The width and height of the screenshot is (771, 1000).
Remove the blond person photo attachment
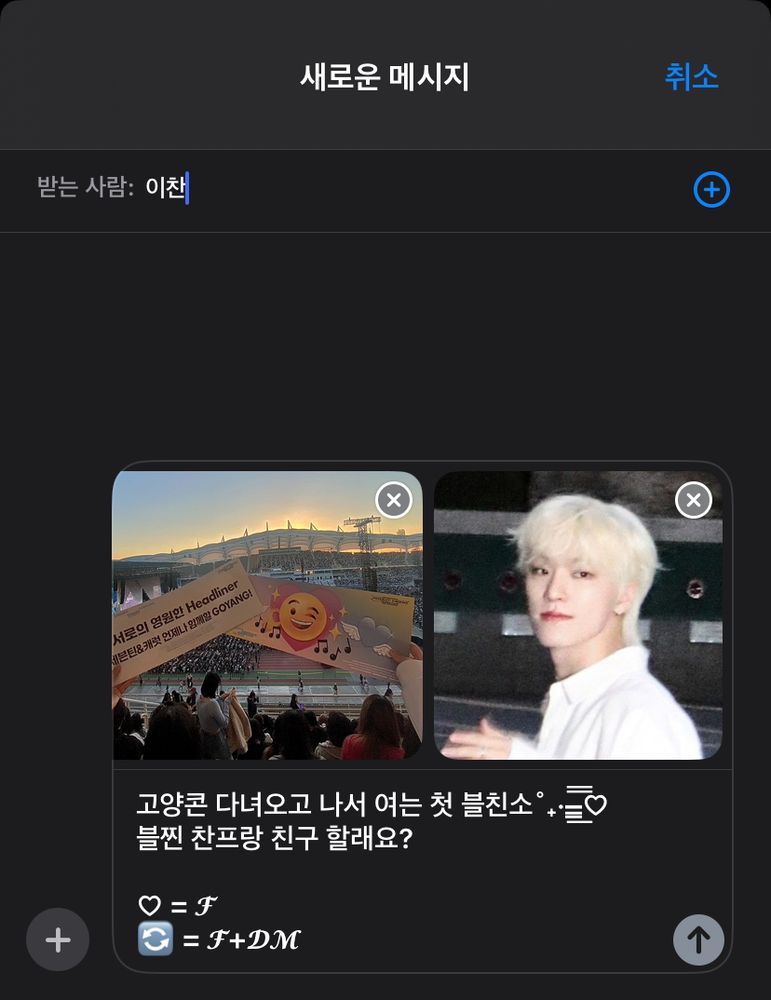[693, 499]
